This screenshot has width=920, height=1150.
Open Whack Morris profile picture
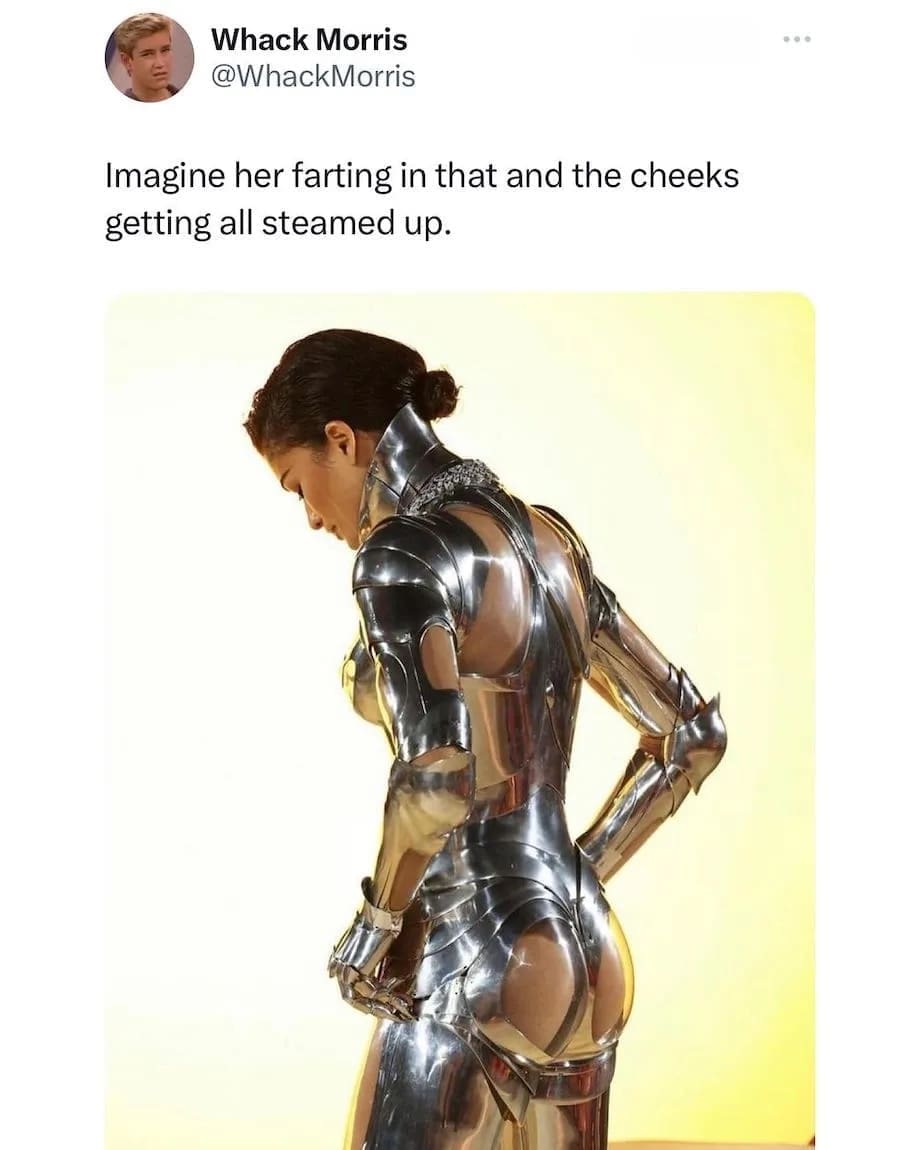pyautogui.click(x=150, y=57)
